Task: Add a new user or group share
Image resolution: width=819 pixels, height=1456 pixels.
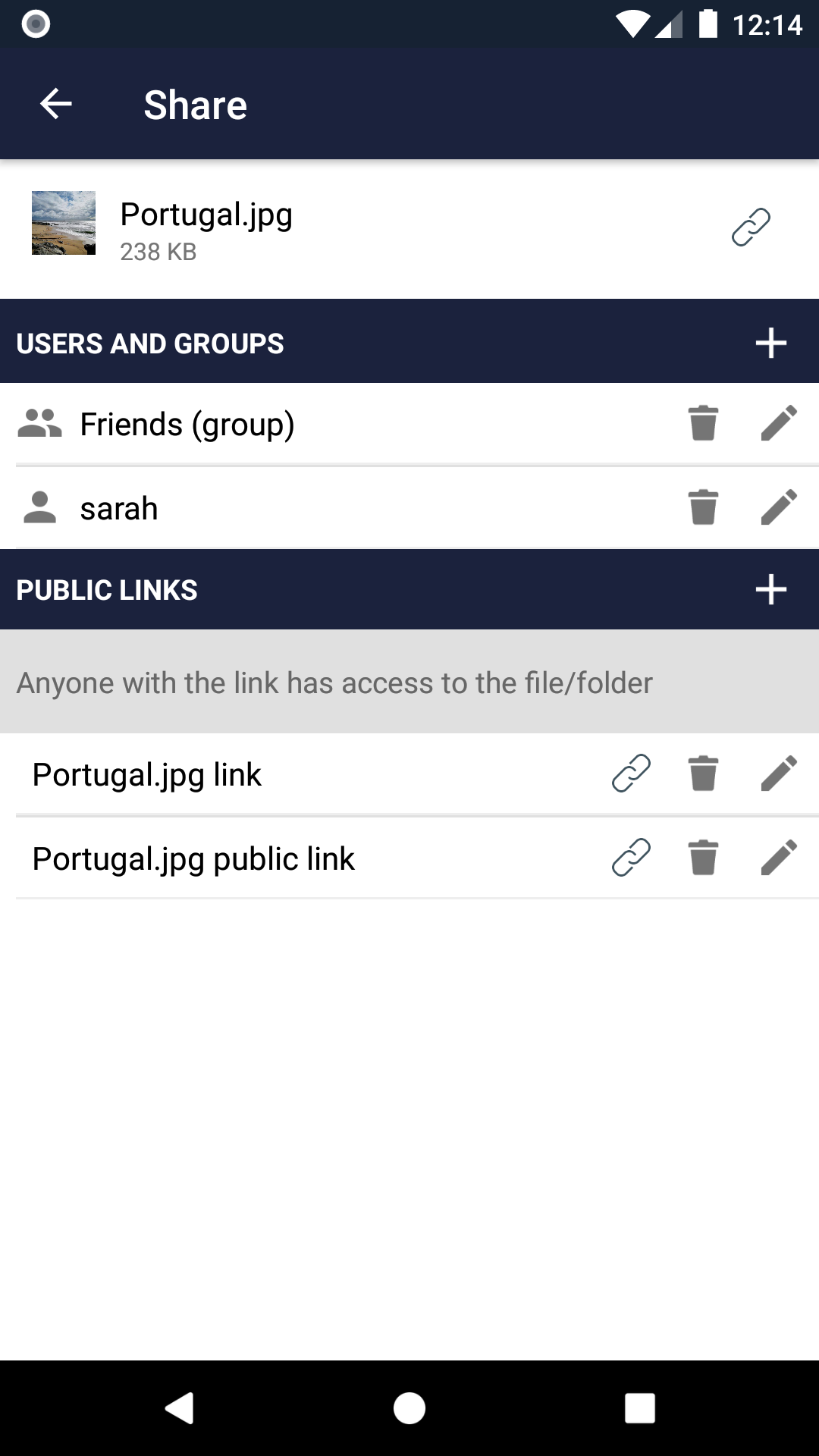Action: click(770, 343)
